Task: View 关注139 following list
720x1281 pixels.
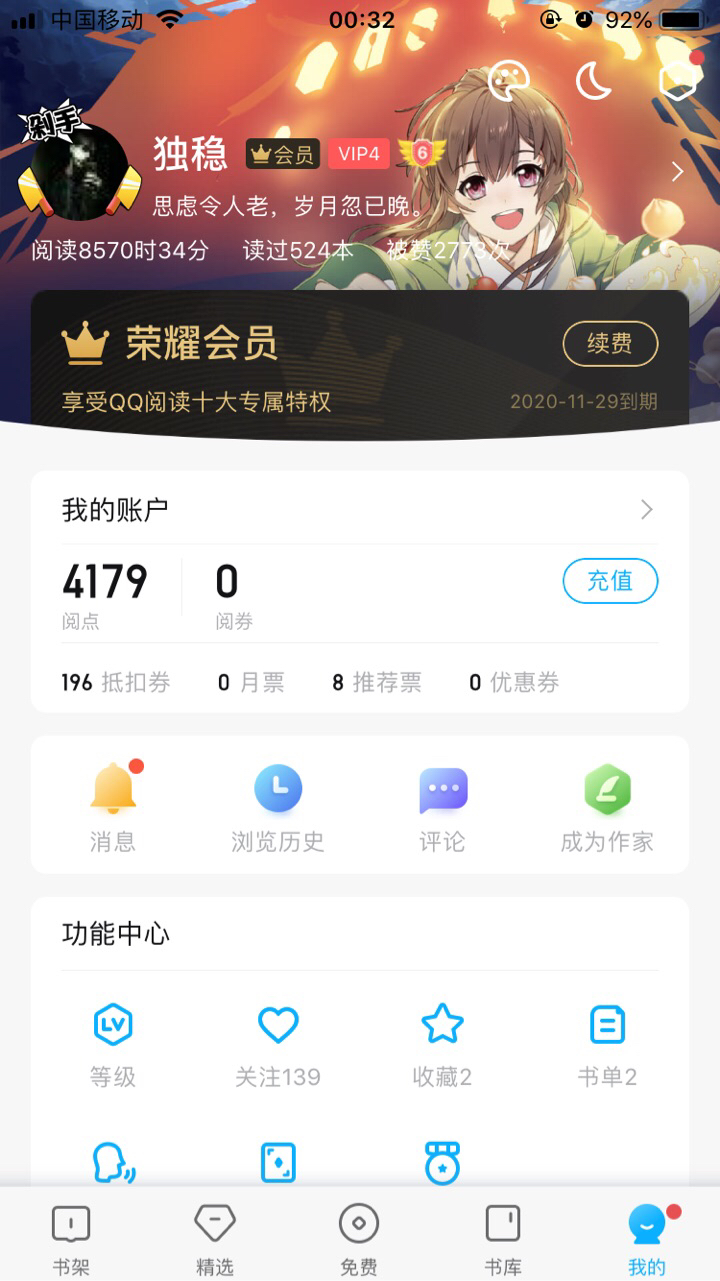Action: coord(278,1045)
